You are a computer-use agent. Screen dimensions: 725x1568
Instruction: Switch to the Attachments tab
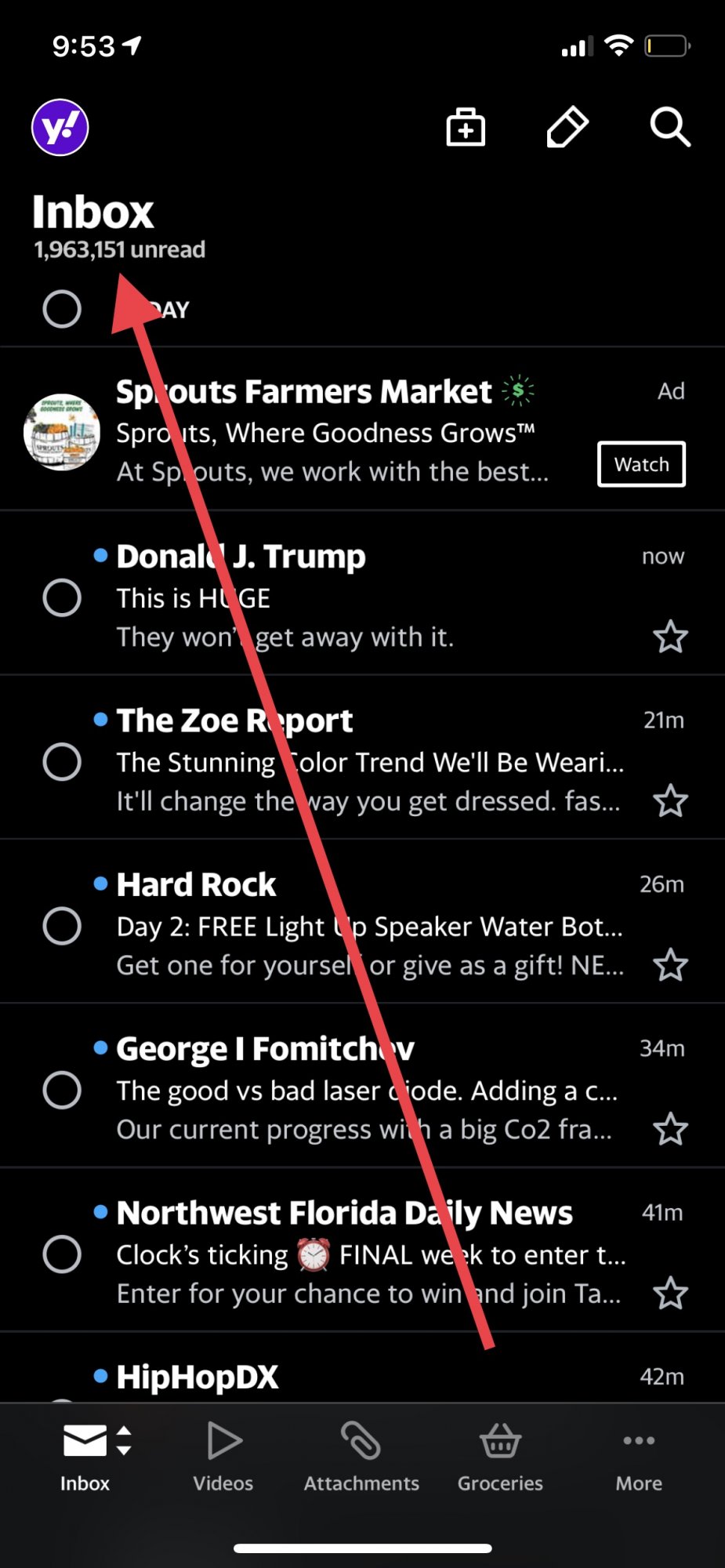click(361, 1457)
